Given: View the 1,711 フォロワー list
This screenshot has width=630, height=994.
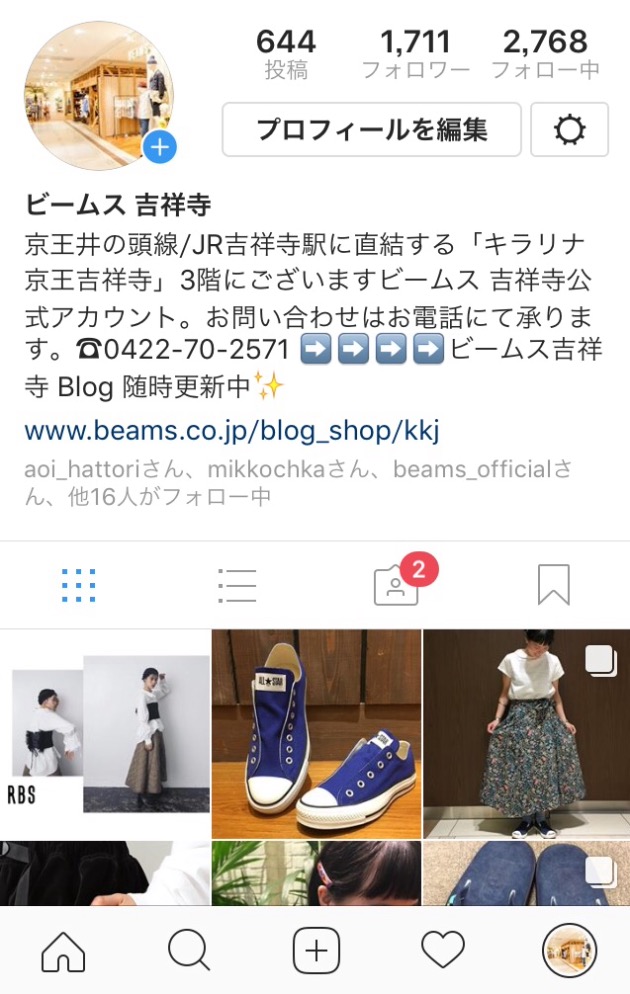Looking at the screenshot, I should pyautogui.click(x=415, y=54).
